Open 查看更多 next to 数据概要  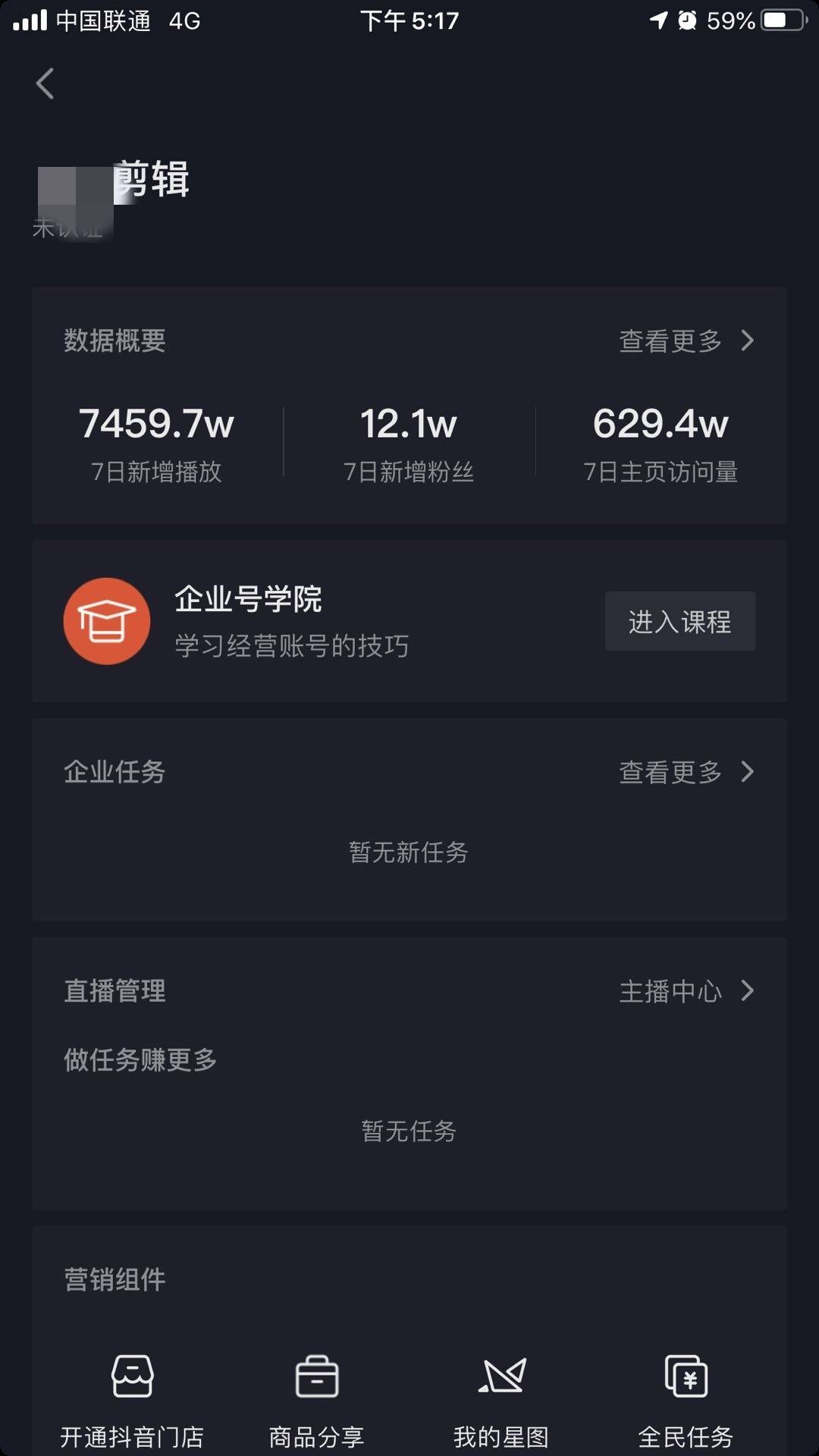click(670, 342)
